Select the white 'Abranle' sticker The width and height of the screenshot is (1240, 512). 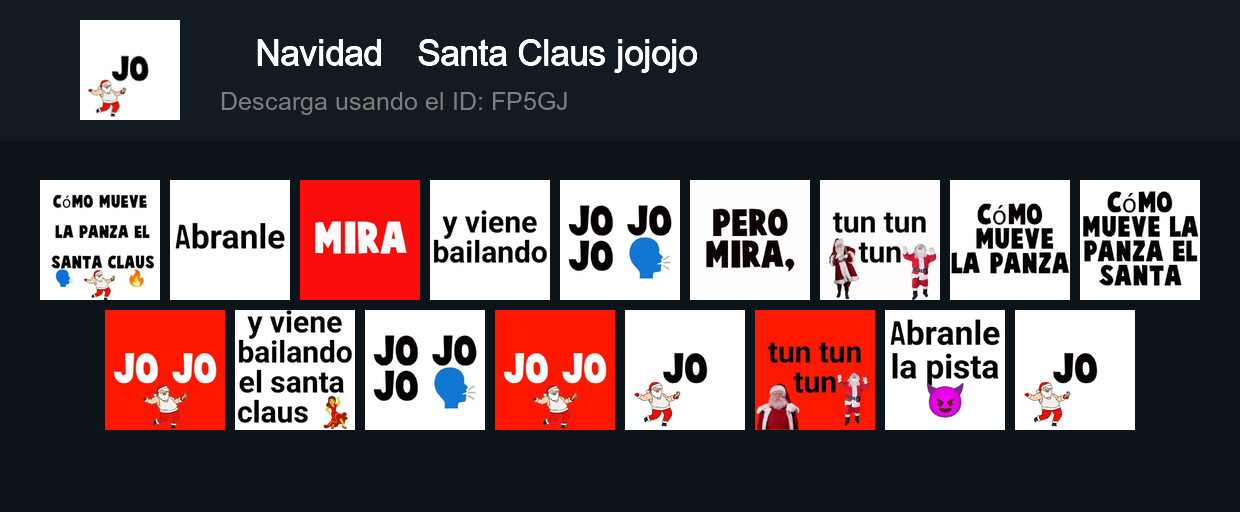click(230, 240)
